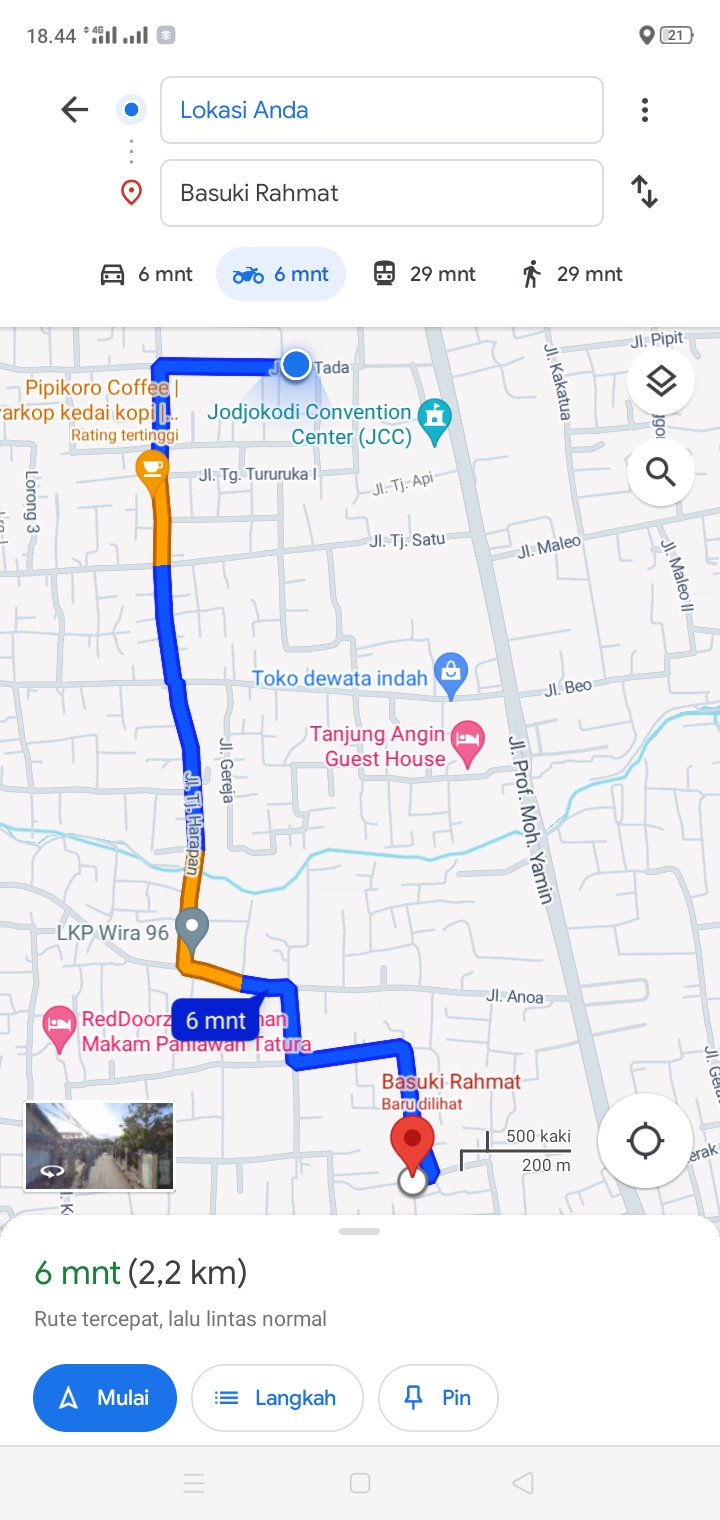The width and height of the screenshot is (720, 1520).
Task: Pin this route with Pin button
Action: [438, 1398]
